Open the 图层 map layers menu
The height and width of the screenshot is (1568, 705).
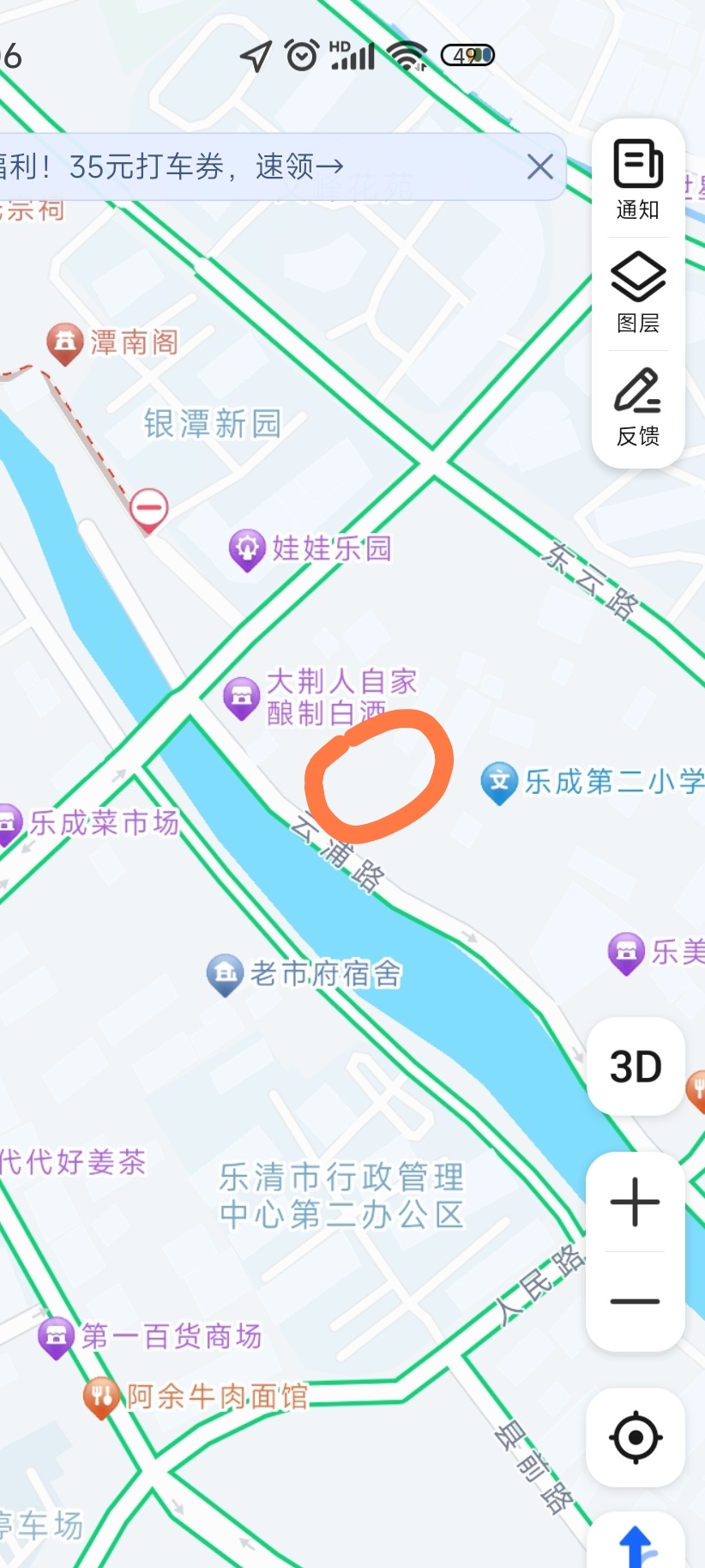click(638, 292)
